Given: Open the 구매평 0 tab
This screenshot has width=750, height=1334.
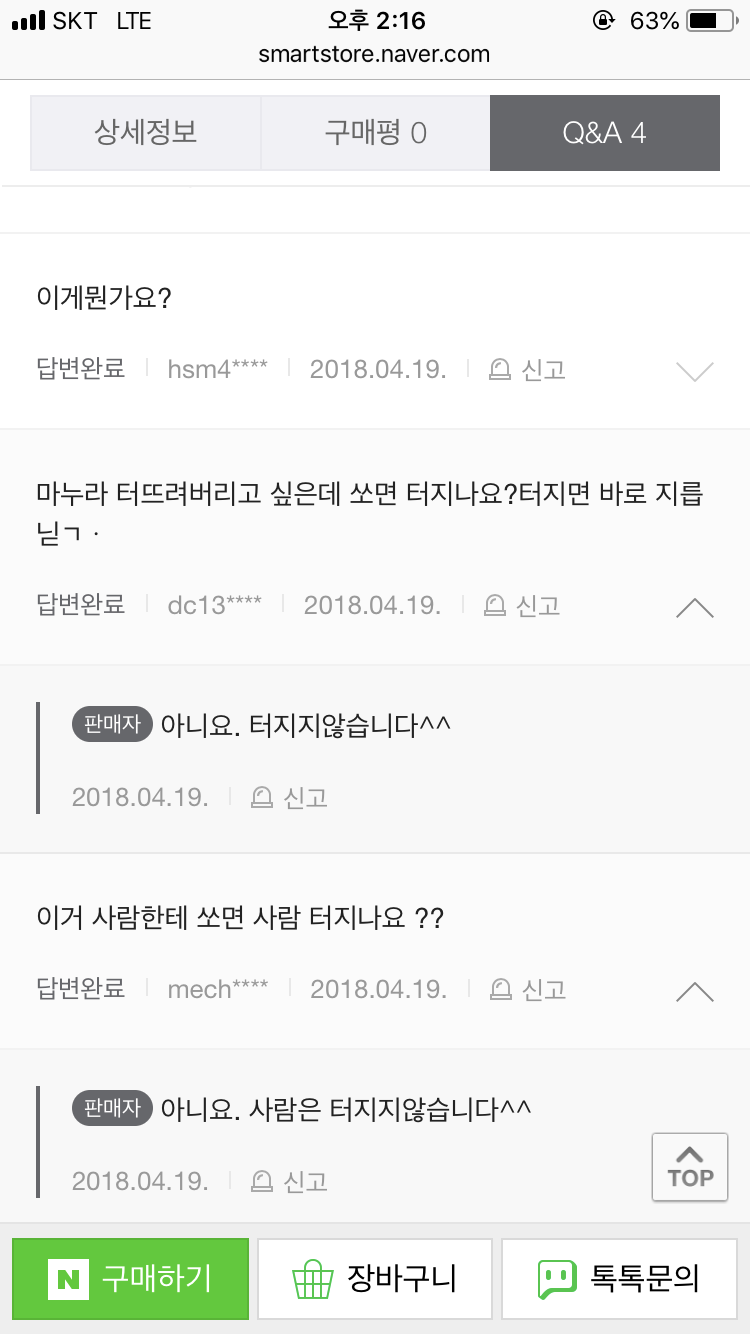Looking at the screenshot, I should click(375, 133).
